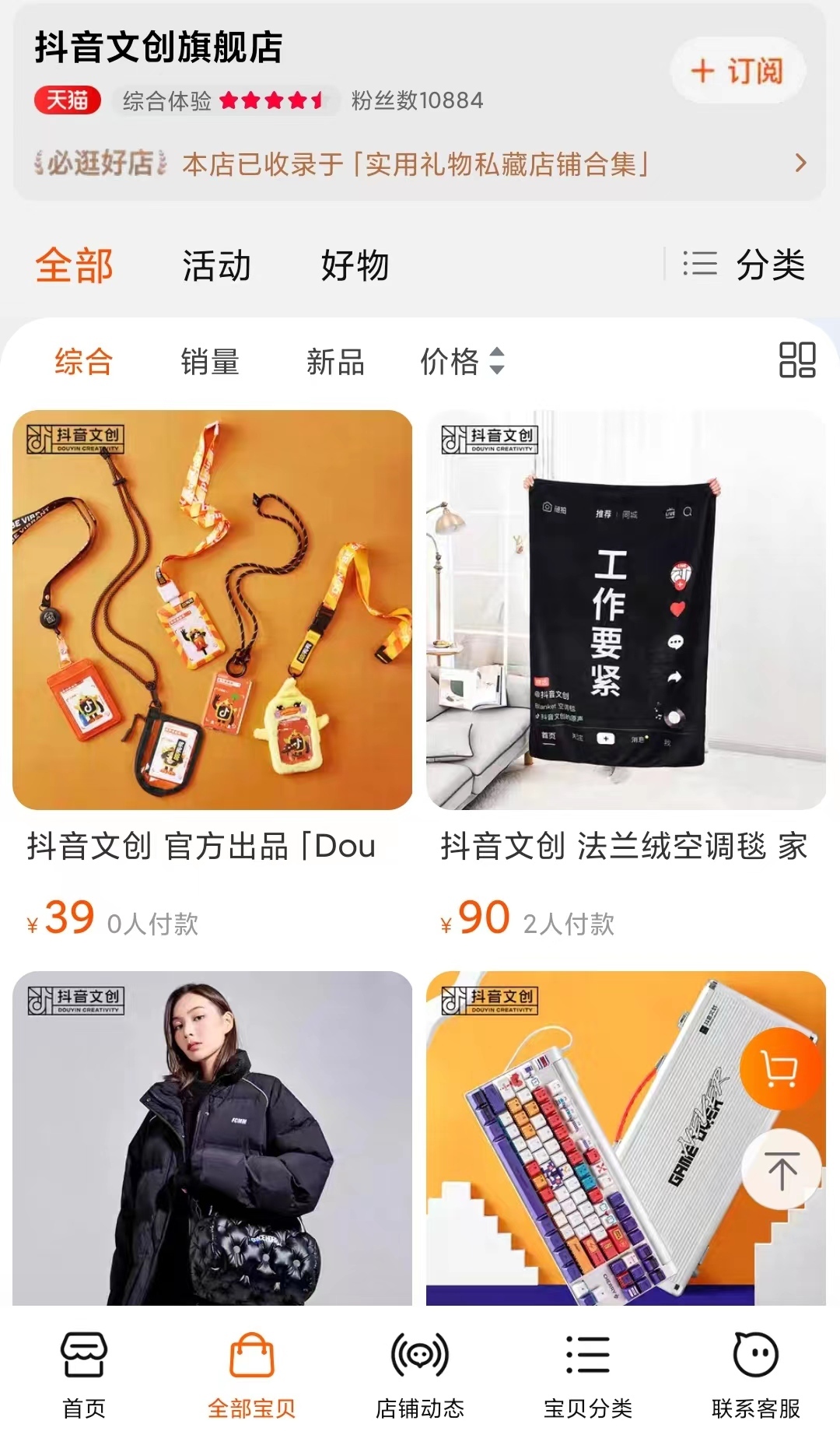Open the ¥90 法兰绒空调毯 blanket product
The image size is (840, 1431).
click(625, 610)
